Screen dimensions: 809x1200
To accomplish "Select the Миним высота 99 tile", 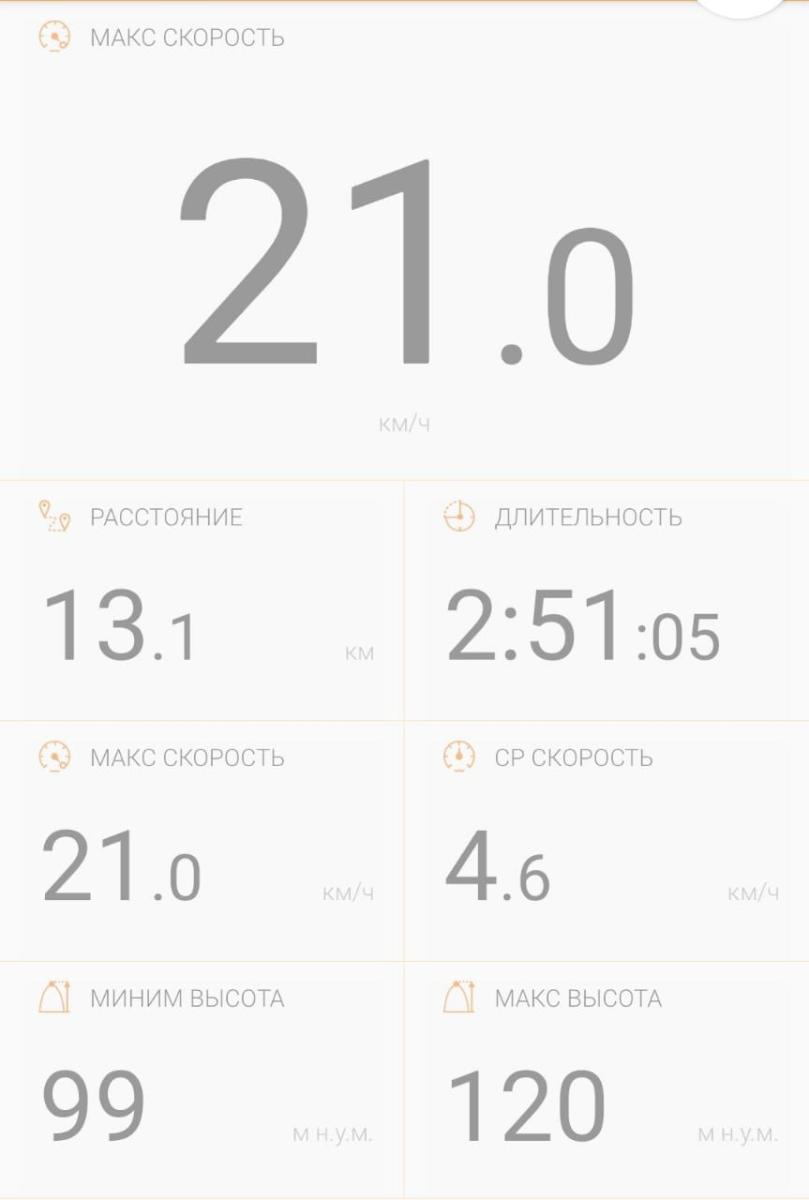I will click(x=202, y=1080).
